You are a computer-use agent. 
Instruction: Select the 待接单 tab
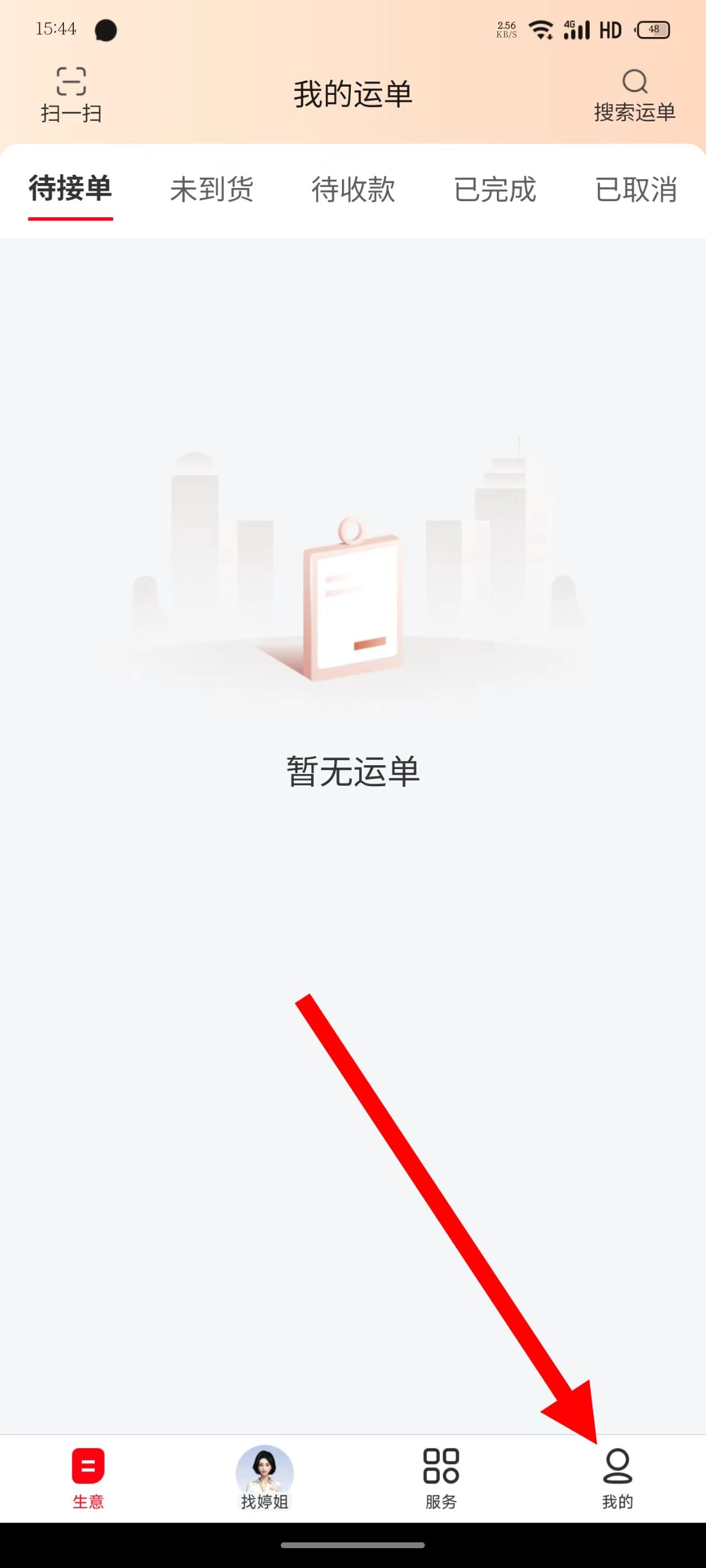71,189
